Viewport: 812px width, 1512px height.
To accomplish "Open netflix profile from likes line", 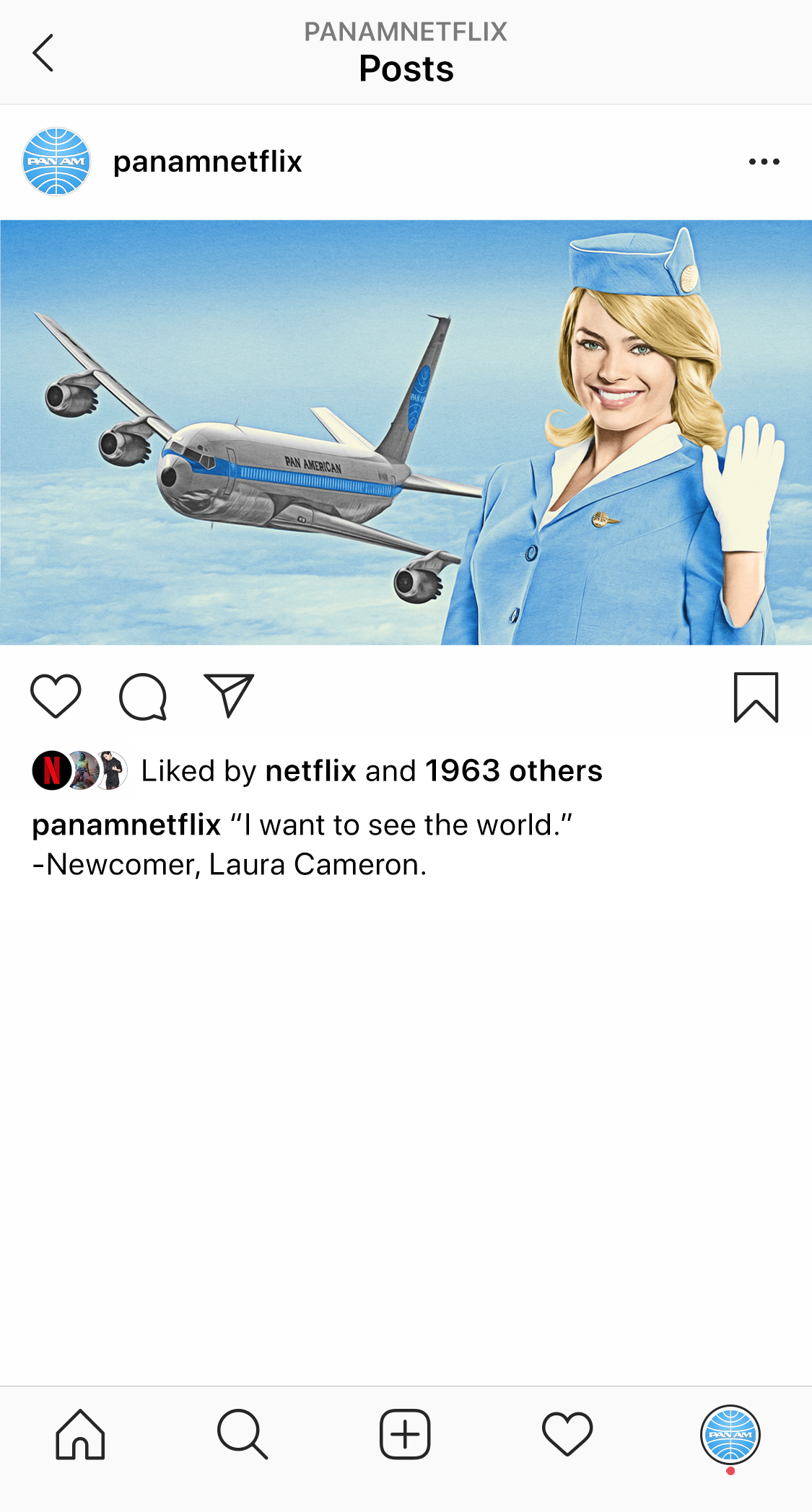I will 311,770.
